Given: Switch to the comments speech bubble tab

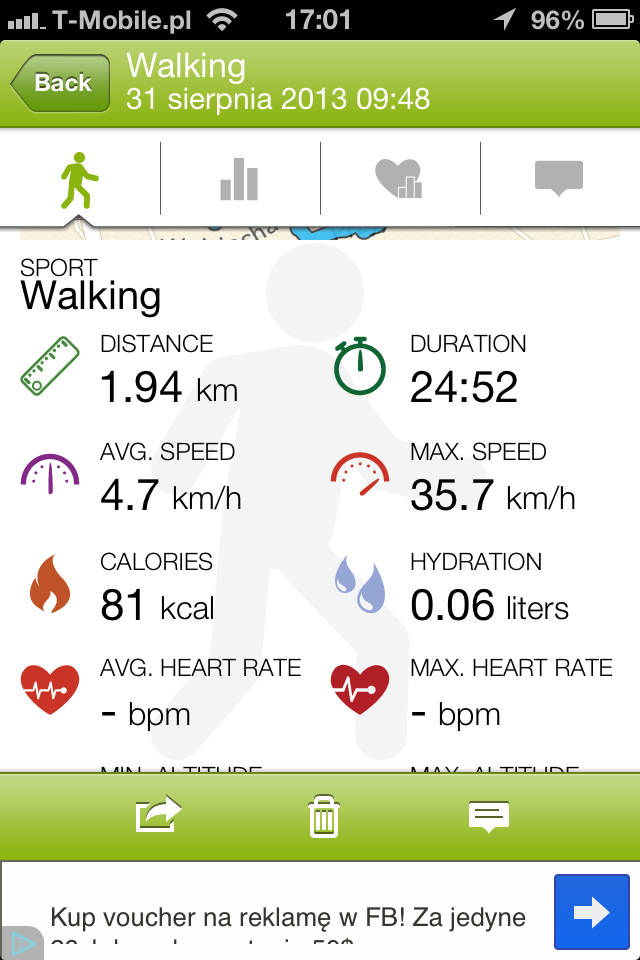Looking at the screenshot, I should [558, 179].
